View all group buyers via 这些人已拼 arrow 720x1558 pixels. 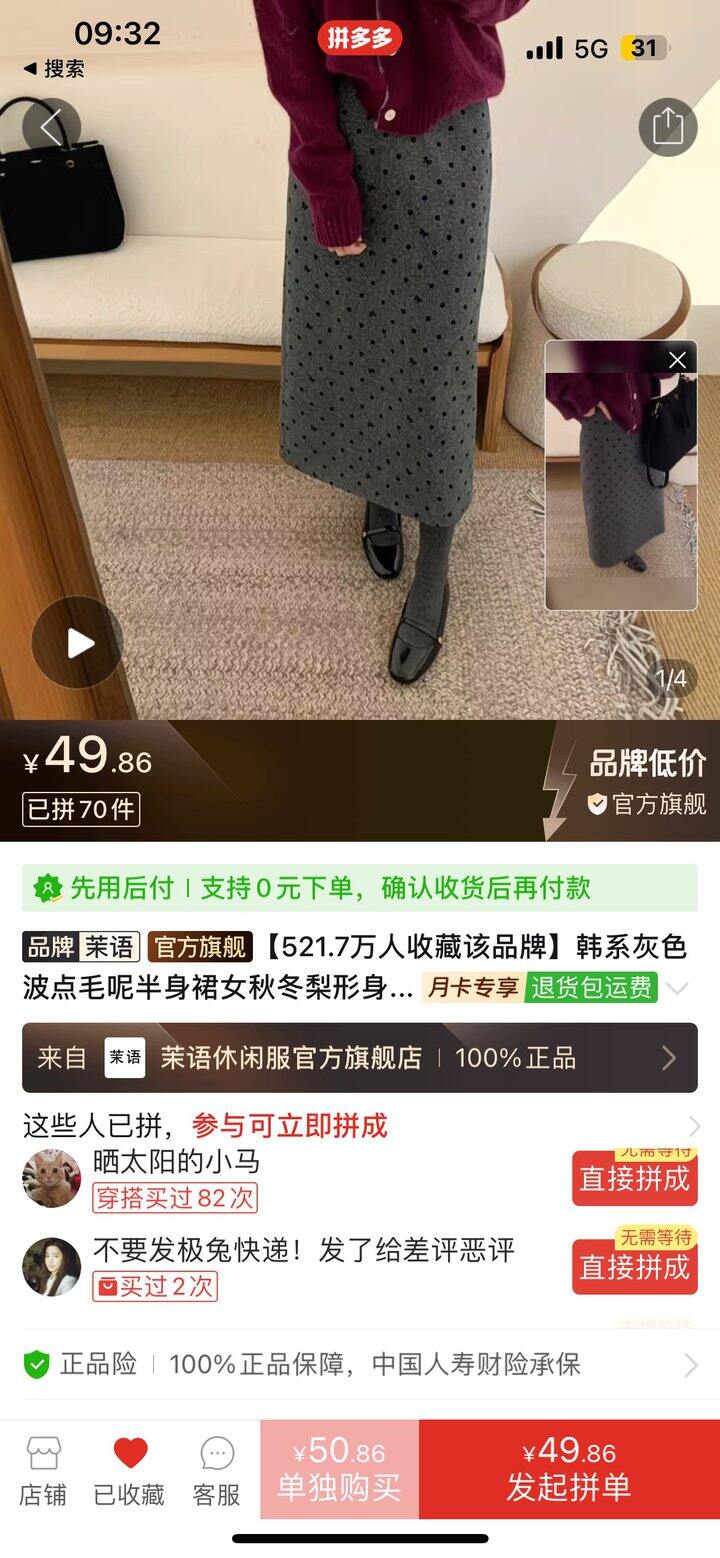(693, 1126)
